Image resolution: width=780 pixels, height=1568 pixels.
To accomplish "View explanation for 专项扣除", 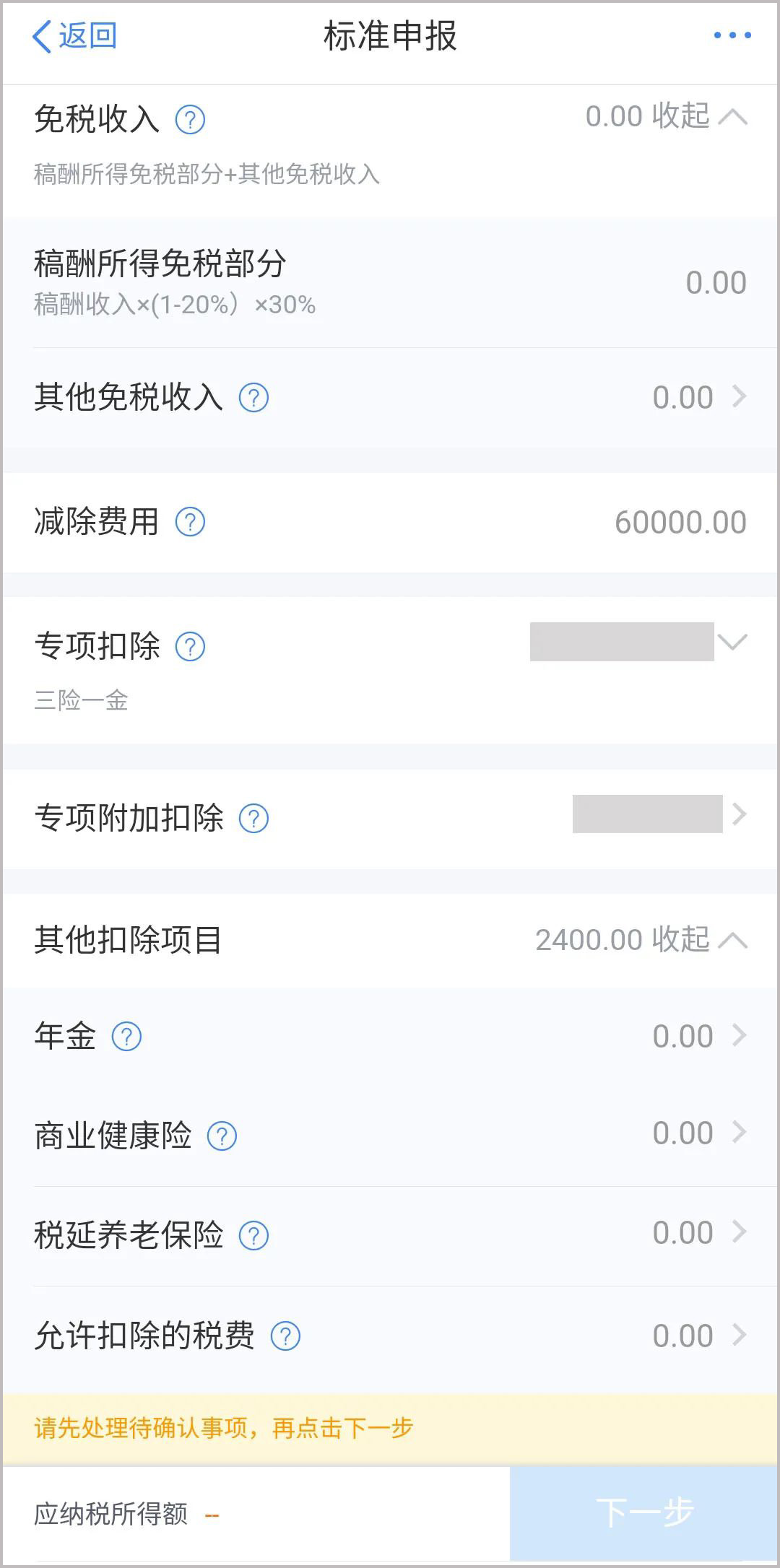I will tap(189, 647).
